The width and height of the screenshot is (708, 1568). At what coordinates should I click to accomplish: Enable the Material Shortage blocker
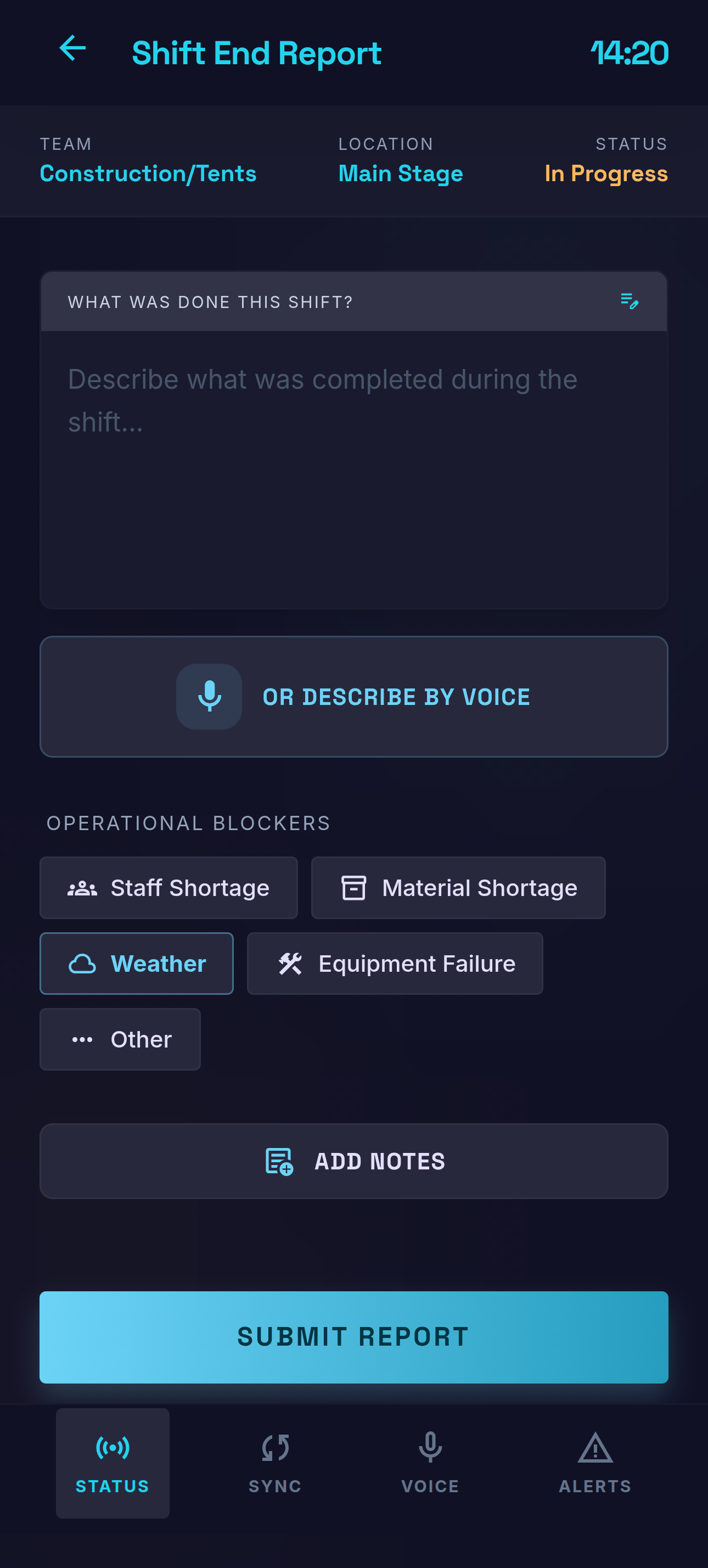tap(457, 887)
